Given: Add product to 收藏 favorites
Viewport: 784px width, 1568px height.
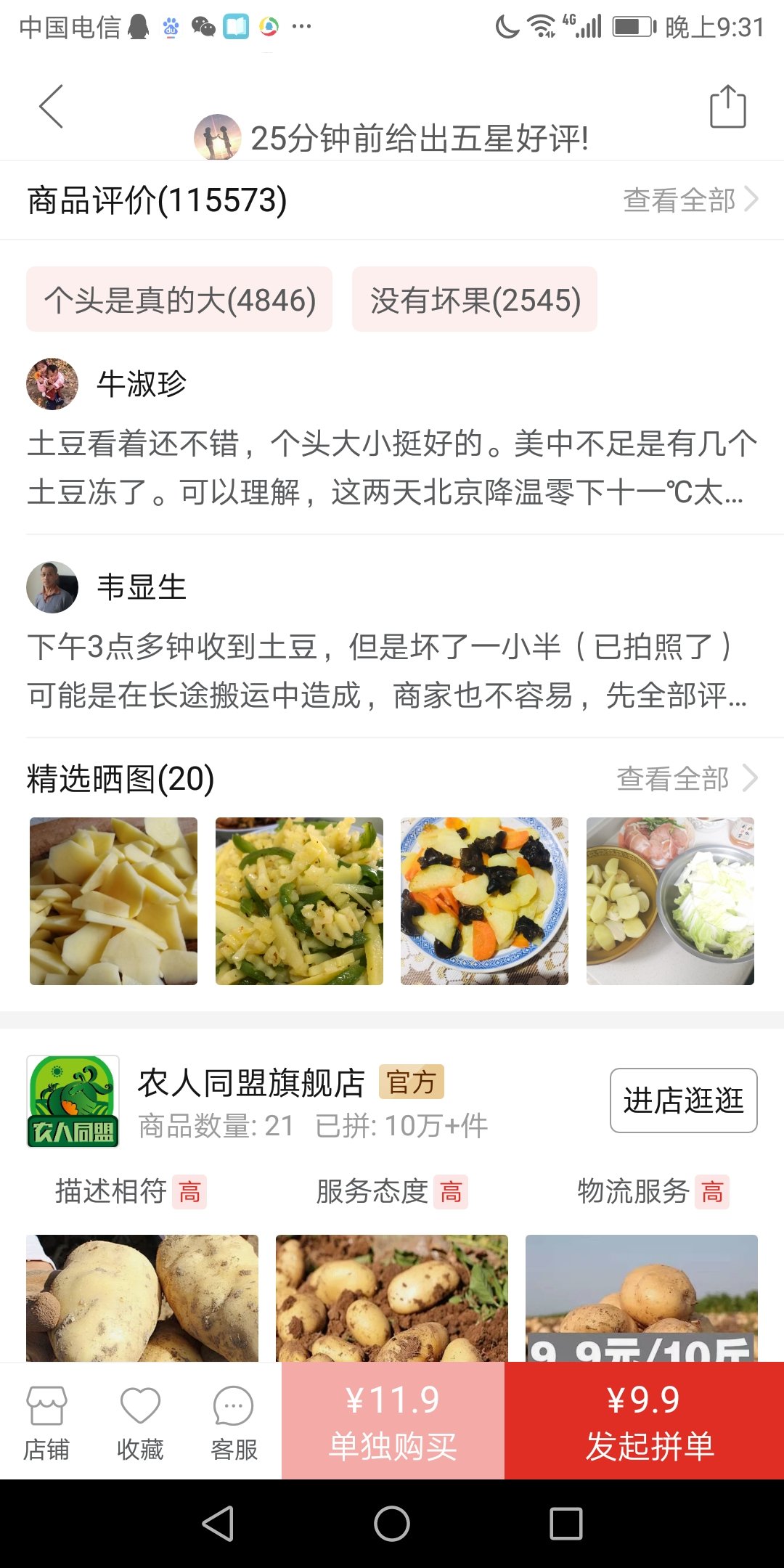Looking at the screenshot, I should click(140, 1423).
